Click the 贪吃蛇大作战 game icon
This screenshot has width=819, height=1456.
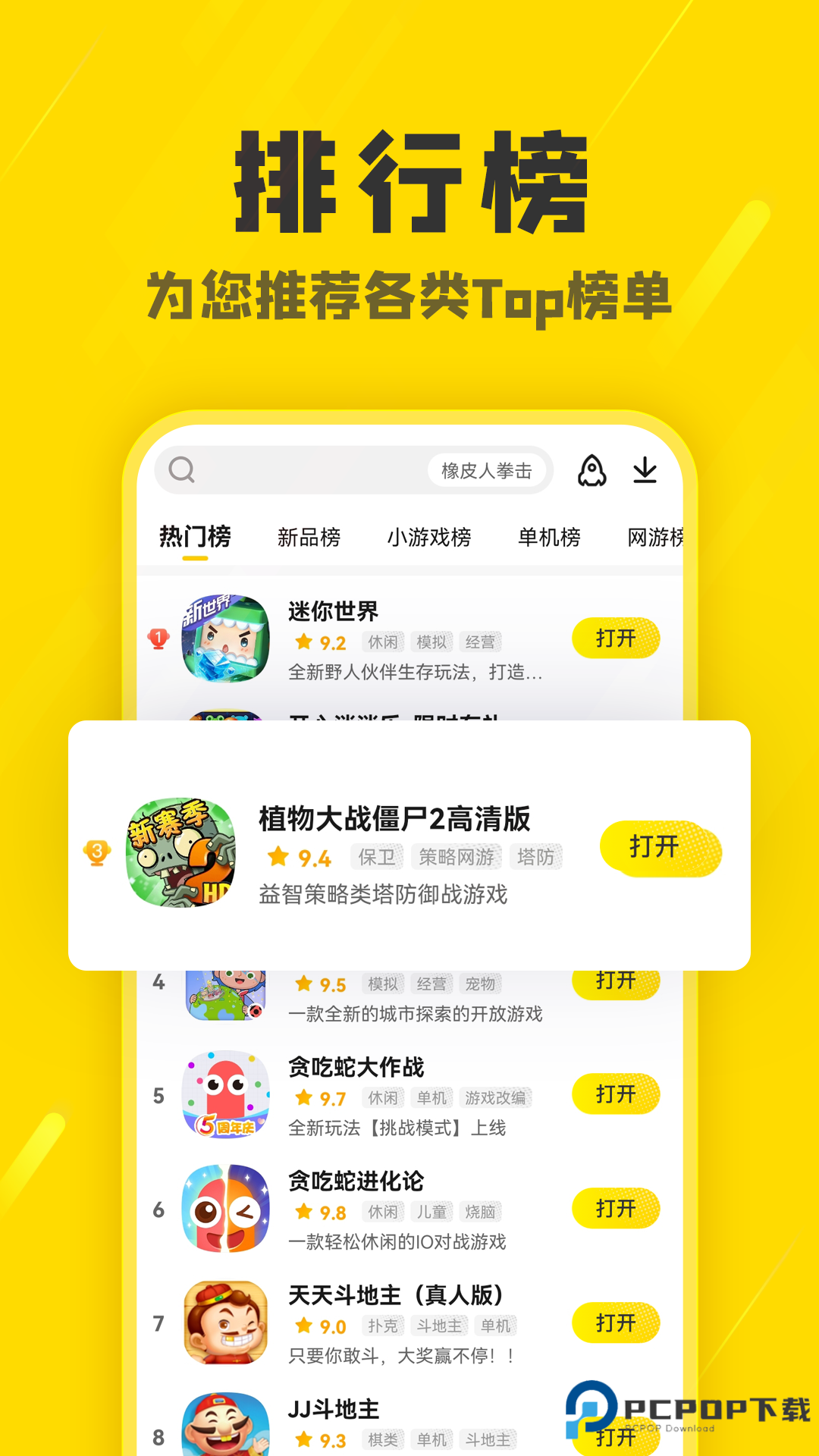click(x=225, y=1094)
